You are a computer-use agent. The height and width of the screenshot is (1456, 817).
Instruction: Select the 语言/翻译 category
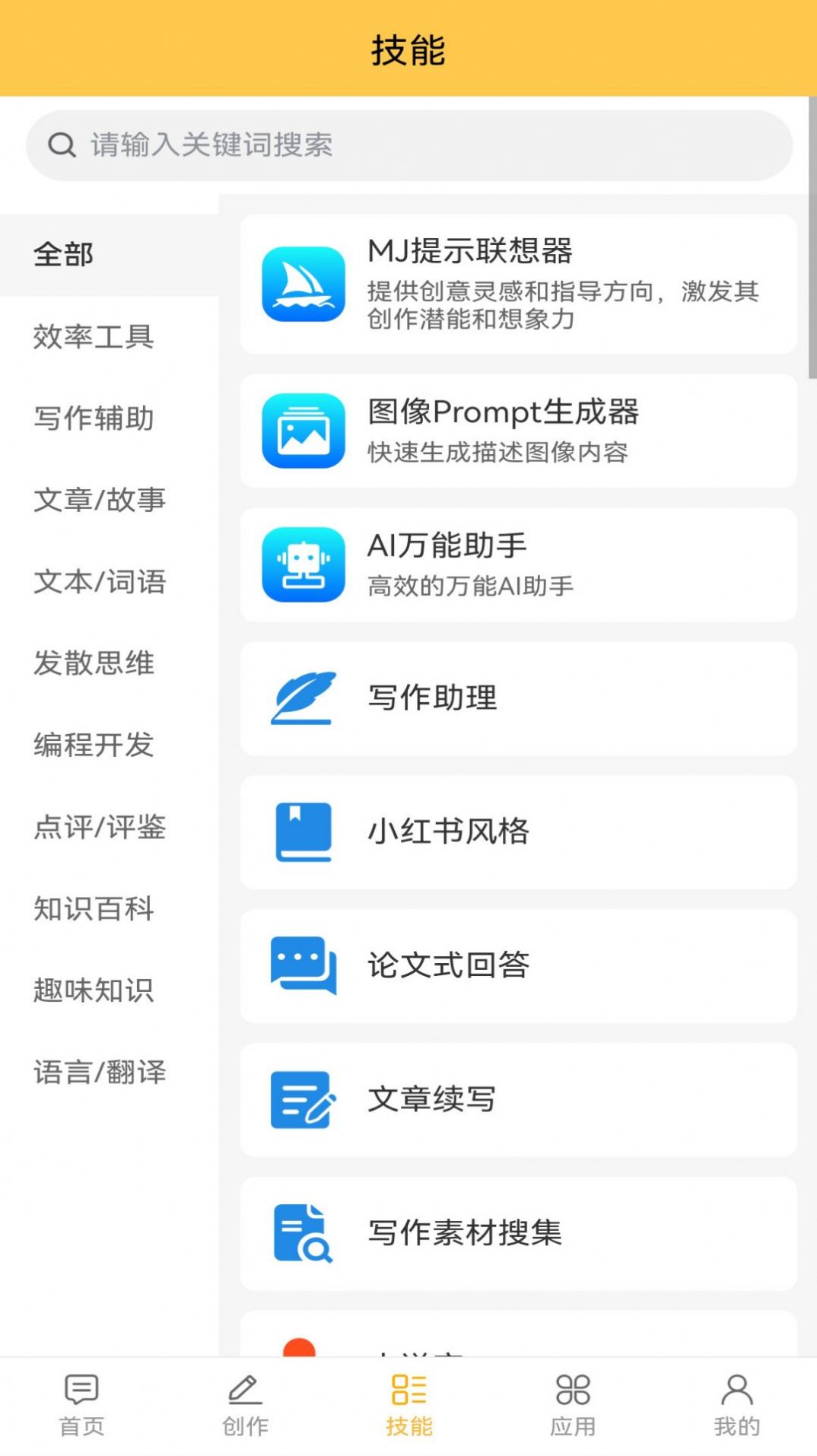coord(99,1072)
